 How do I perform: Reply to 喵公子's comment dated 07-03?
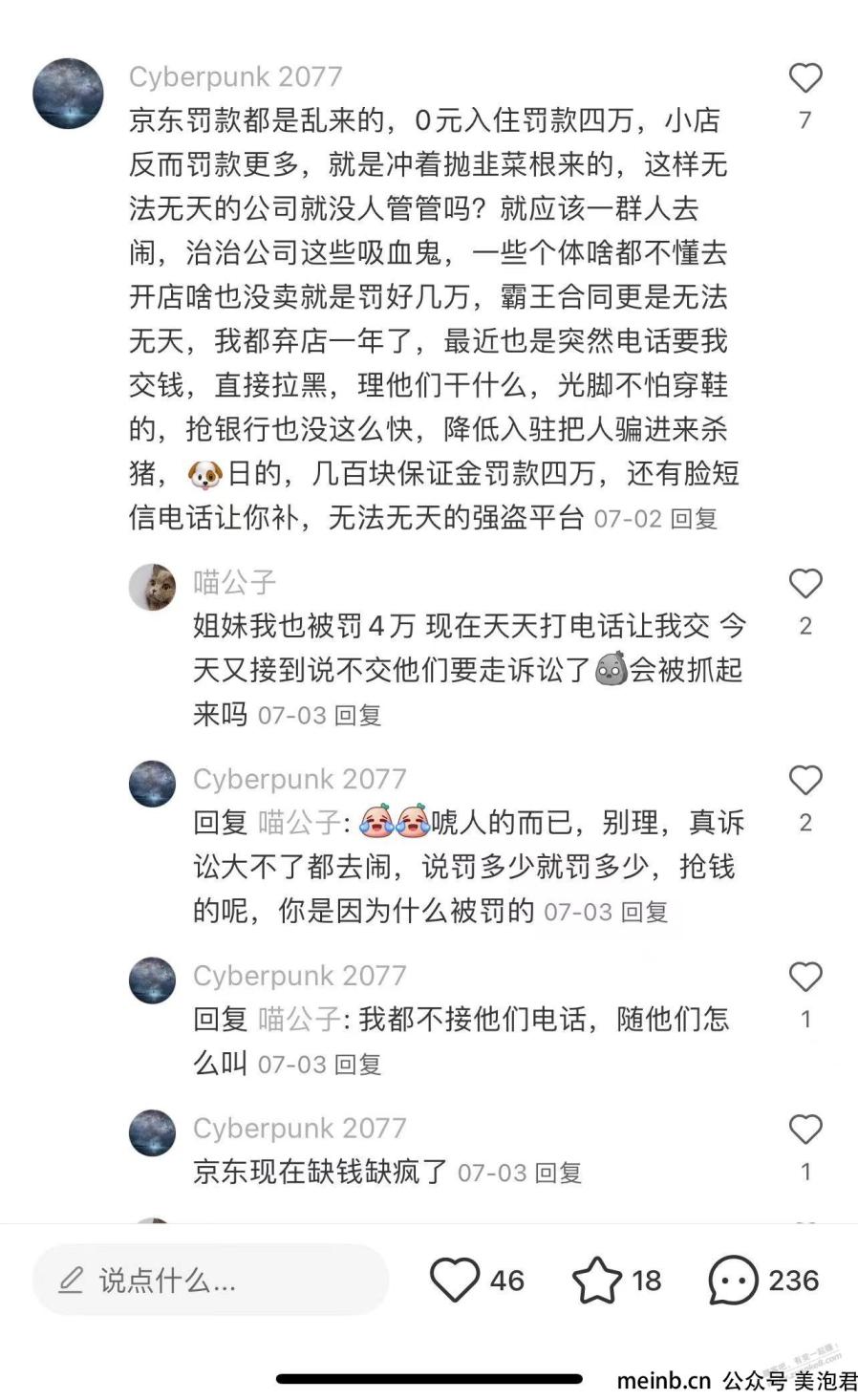tap(358, 716)
